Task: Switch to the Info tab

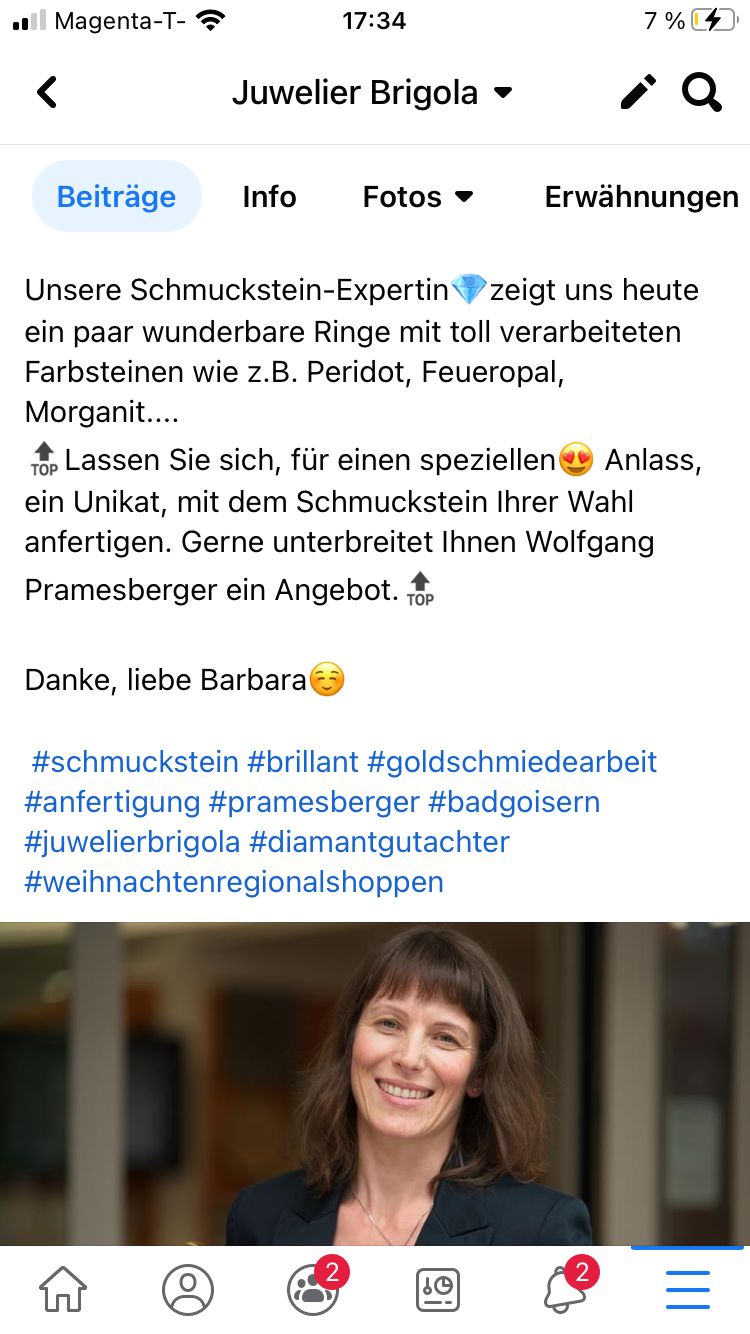Action: pyautogui.click(x=269, y=197)
